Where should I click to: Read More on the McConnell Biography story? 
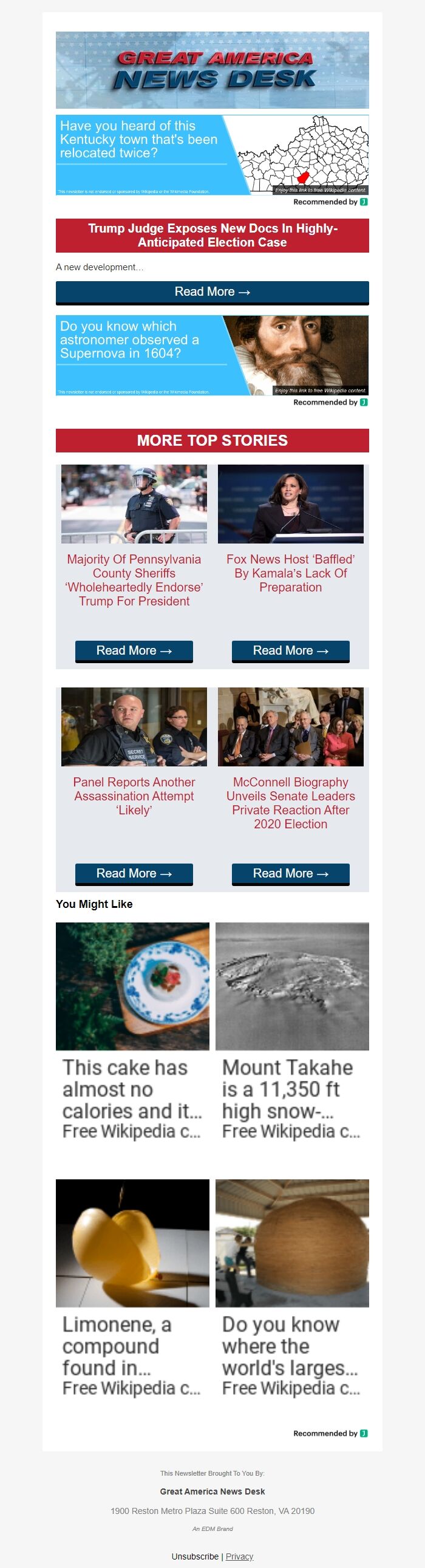(x=290, y=873)
